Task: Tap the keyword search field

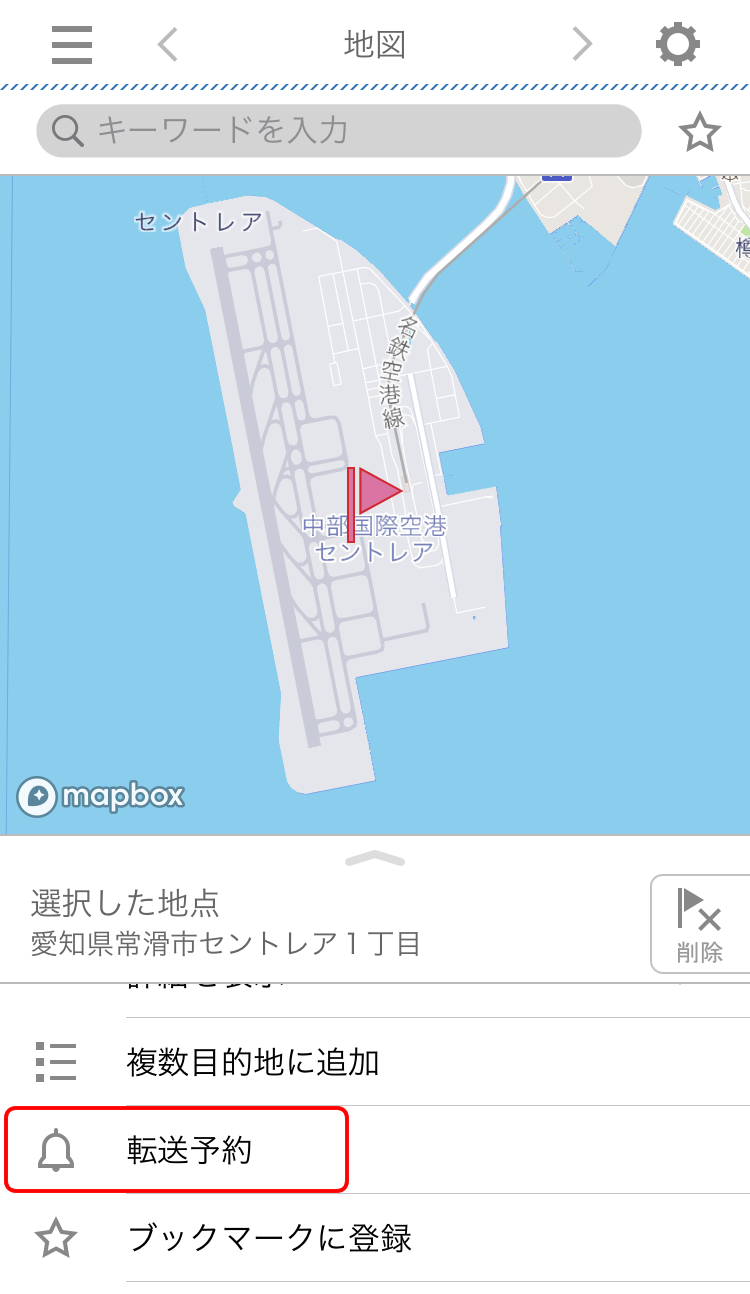Action: click(338, 131)
